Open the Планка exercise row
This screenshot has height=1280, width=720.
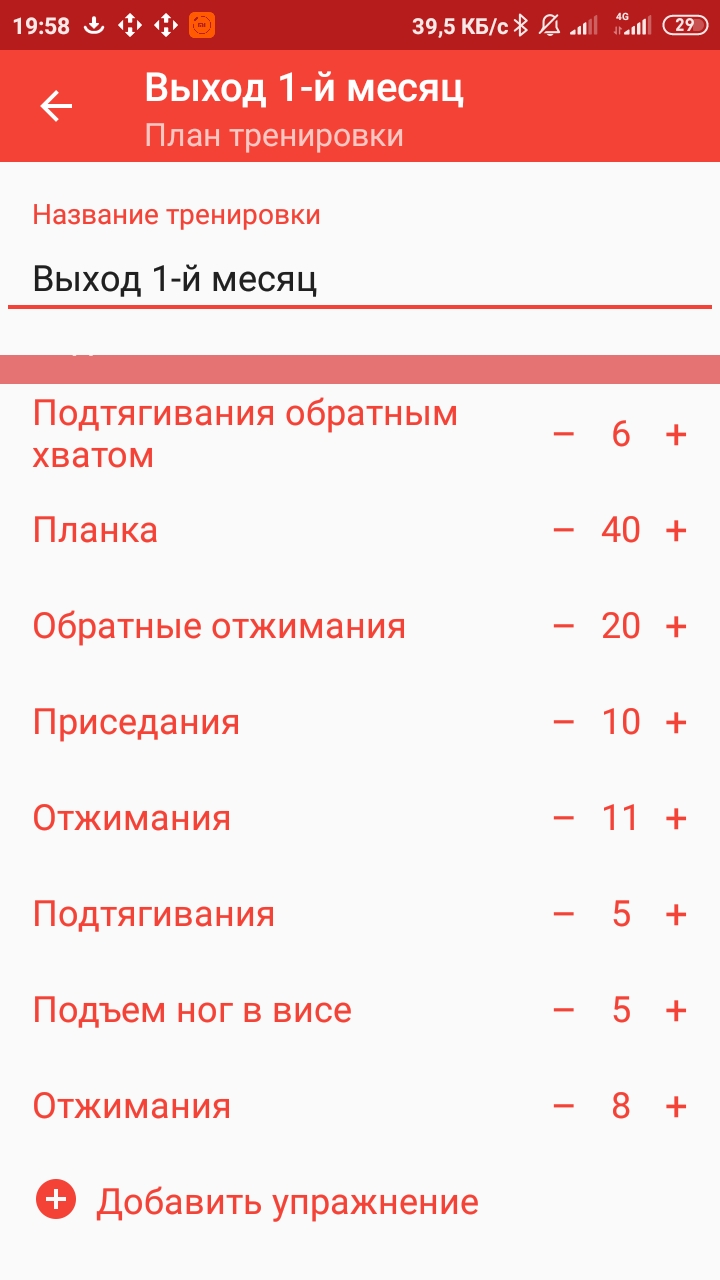click(96, 530)
